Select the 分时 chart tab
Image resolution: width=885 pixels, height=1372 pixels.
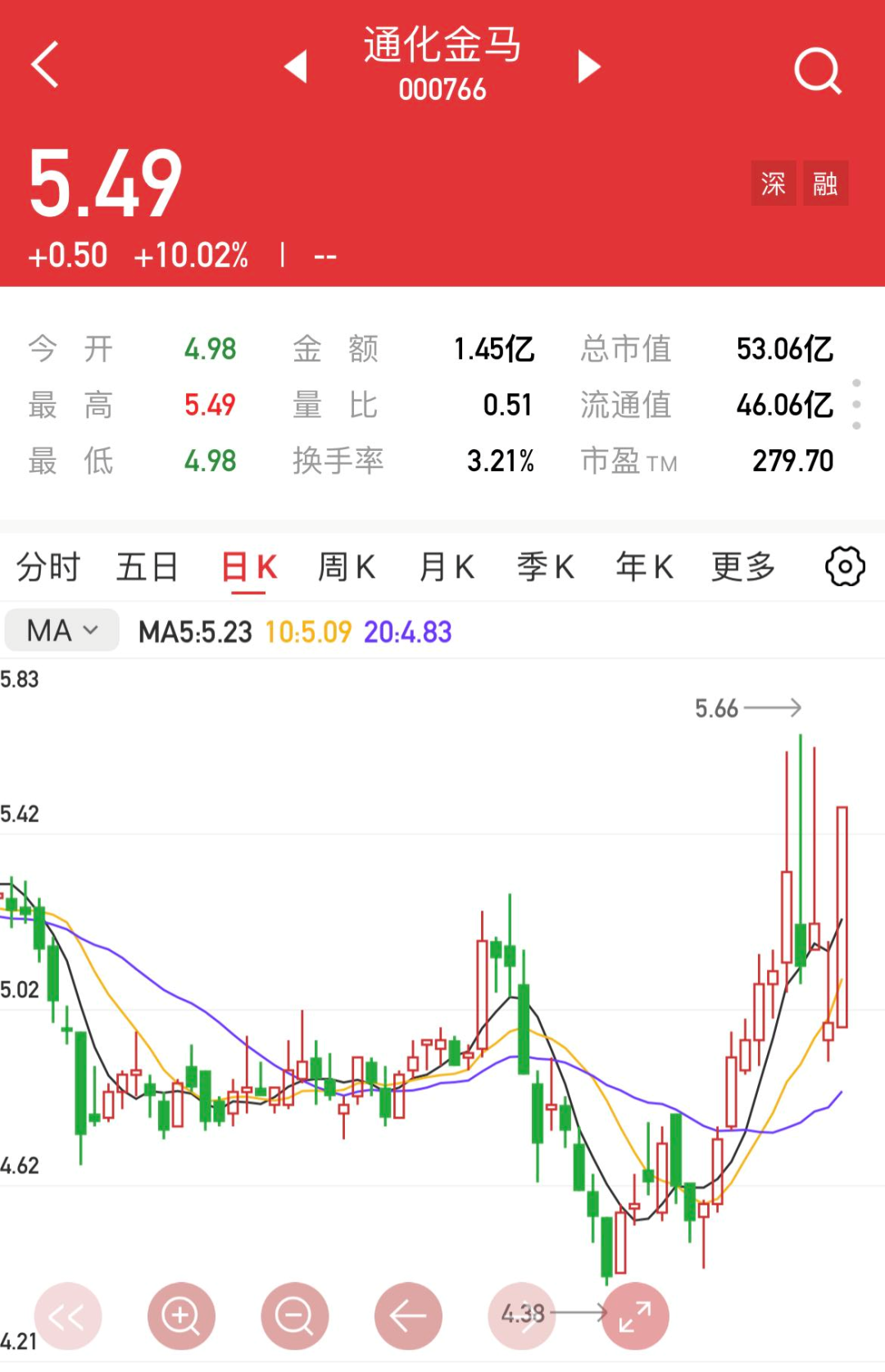click(x=48, y=567)
